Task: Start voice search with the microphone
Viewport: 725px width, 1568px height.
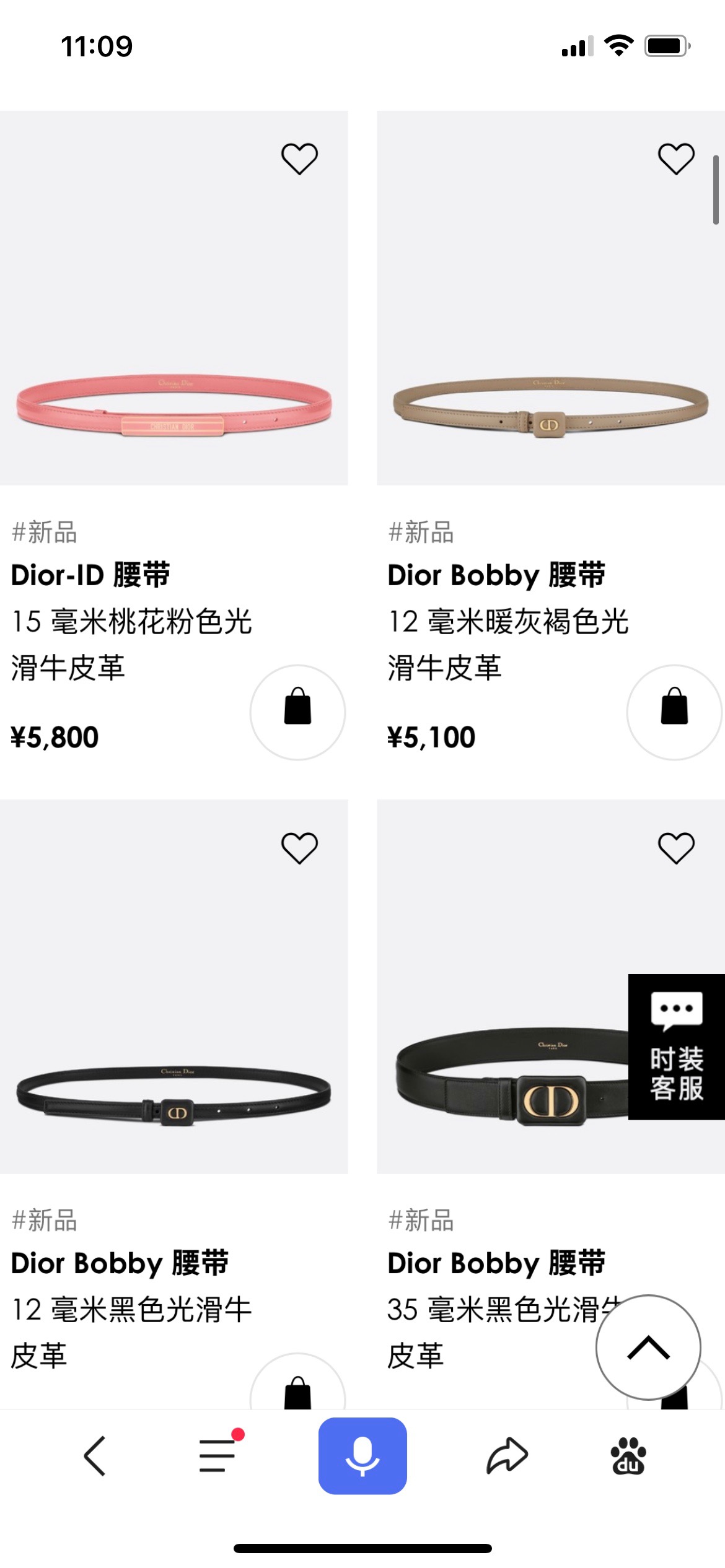Action: coord(362,1456)
